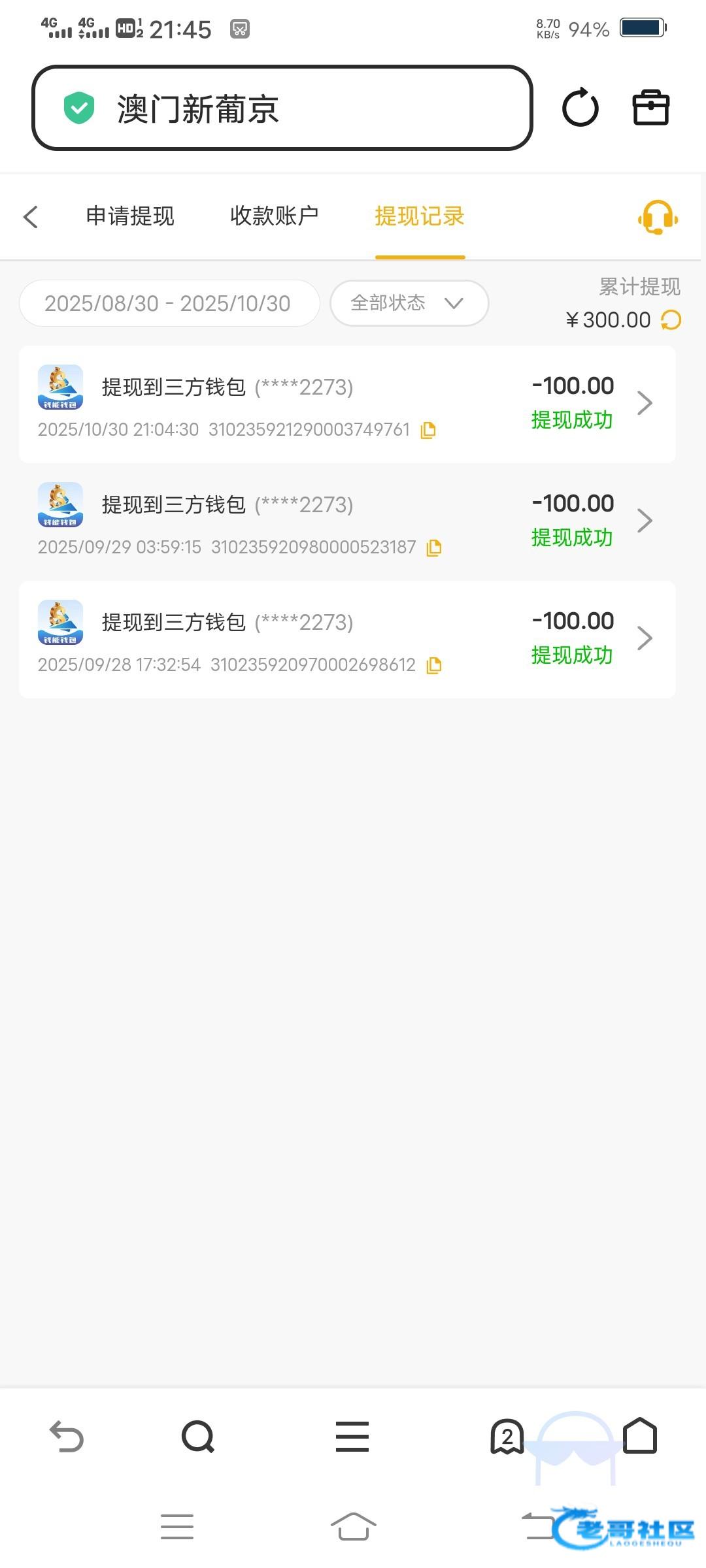Image resolution: width=706 pixels, height=1568 pixels.
Task: Open the date range picker 2025/08/30 - 2025/10/30
Action: coord(169,303)
